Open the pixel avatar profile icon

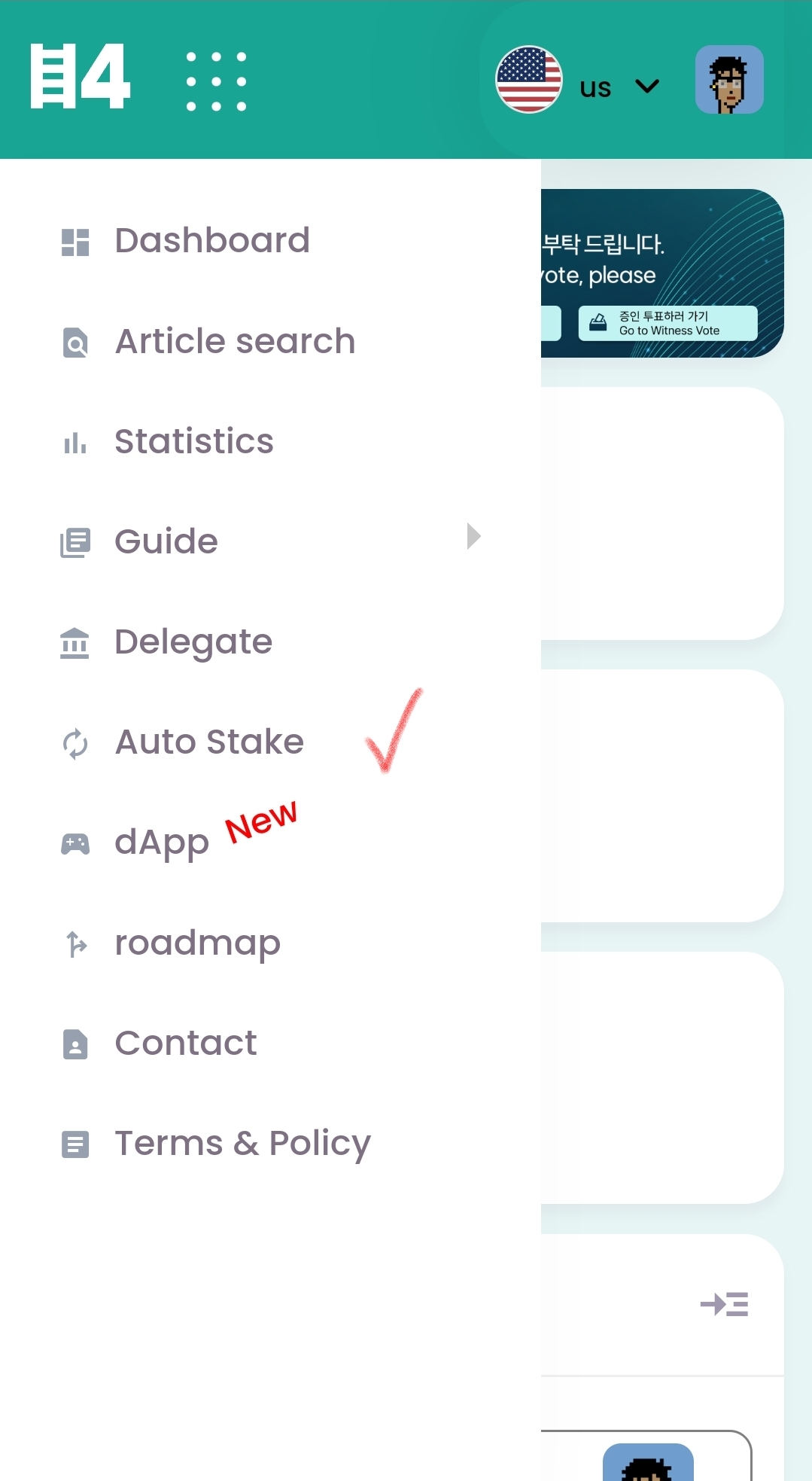click(728, 80)
